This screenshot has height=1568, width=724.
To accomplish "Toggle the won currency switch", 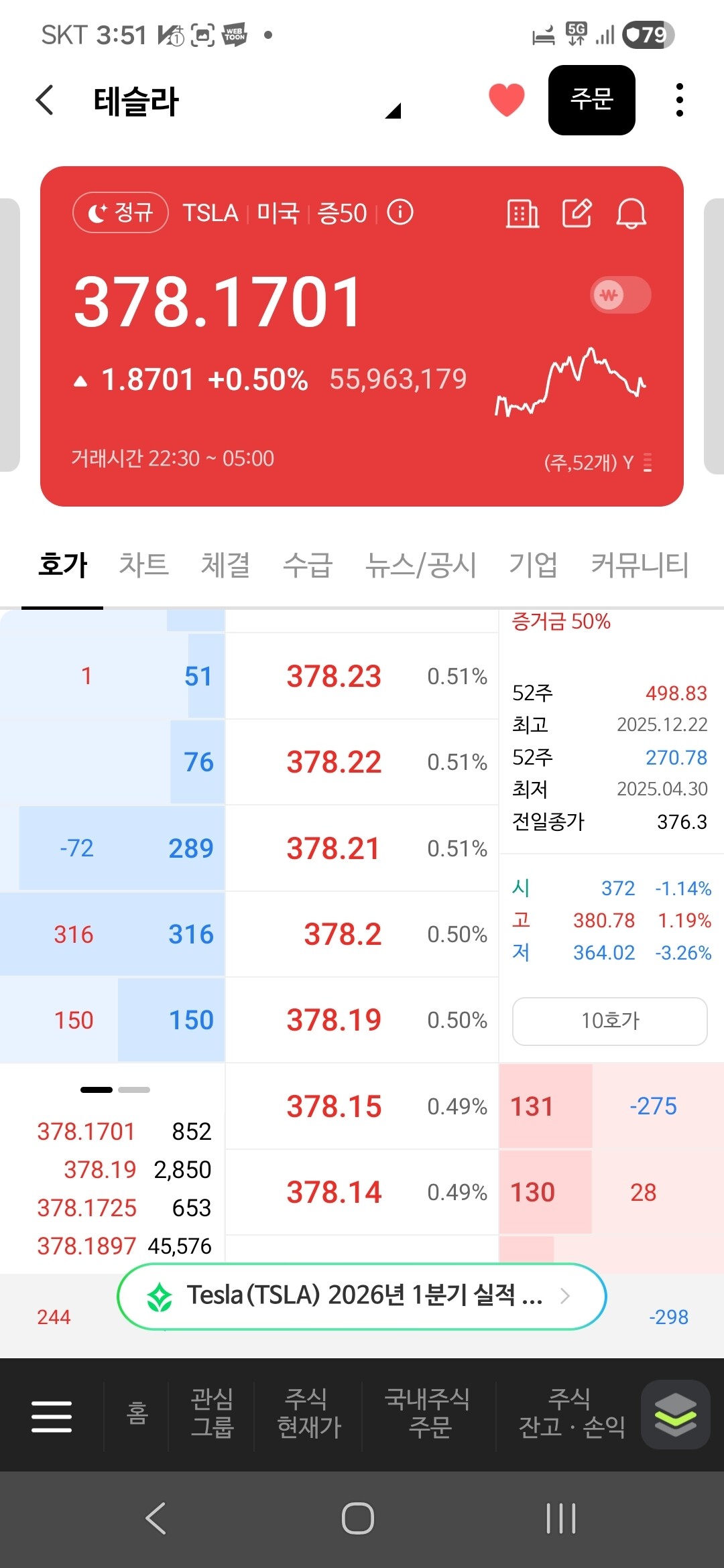I will 621,295.
